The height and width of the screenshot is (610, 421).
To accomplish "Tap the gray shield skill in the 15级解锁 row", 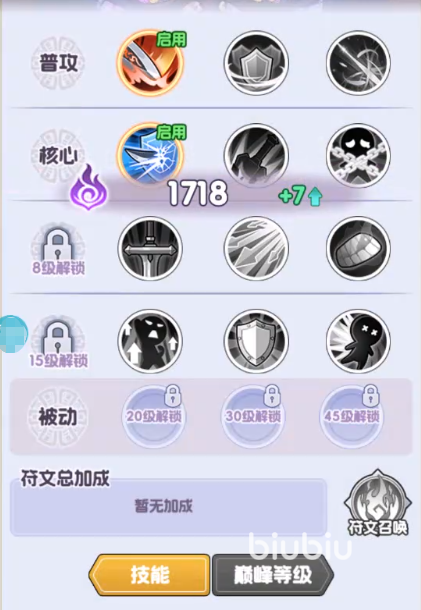I will tap(256, 341).
